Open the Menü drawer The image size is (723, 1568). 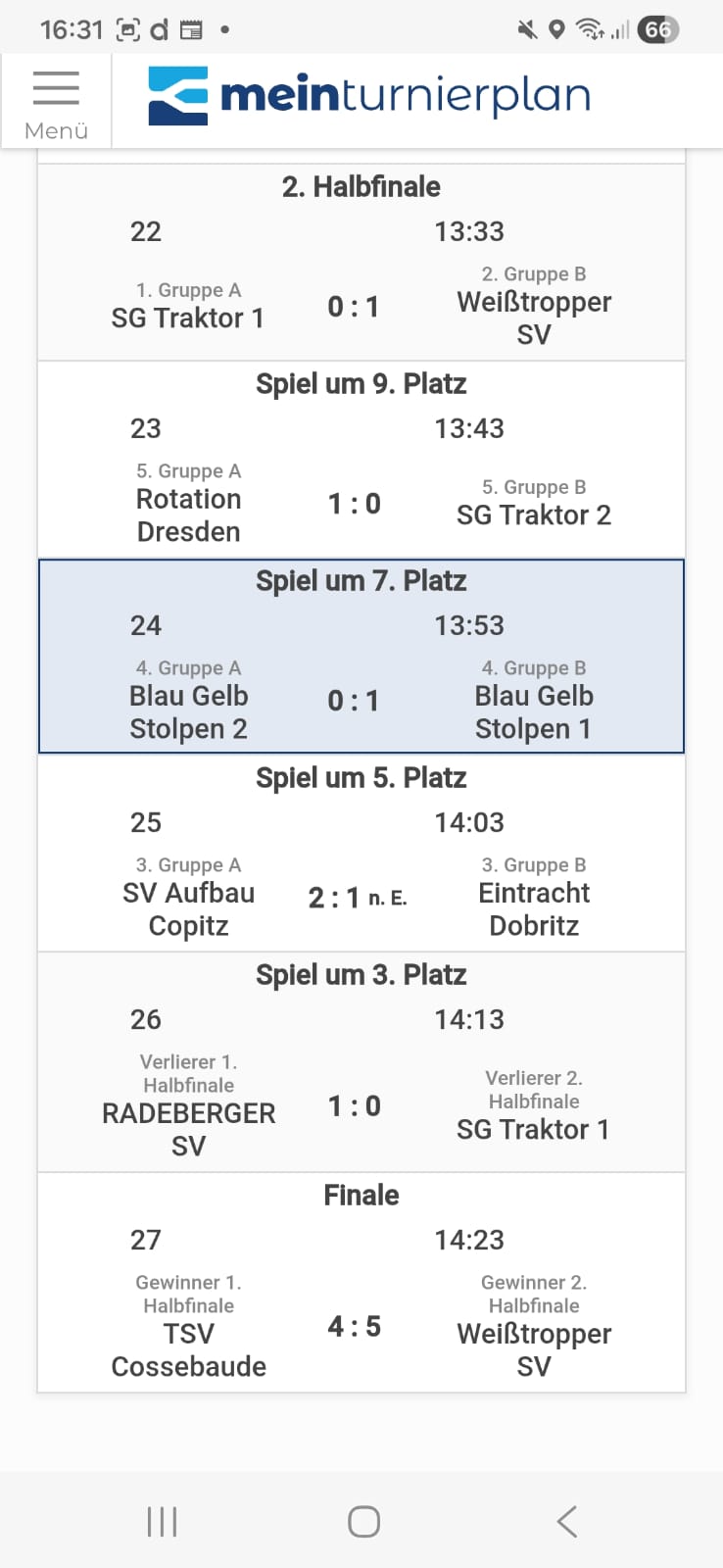point(56,102)
